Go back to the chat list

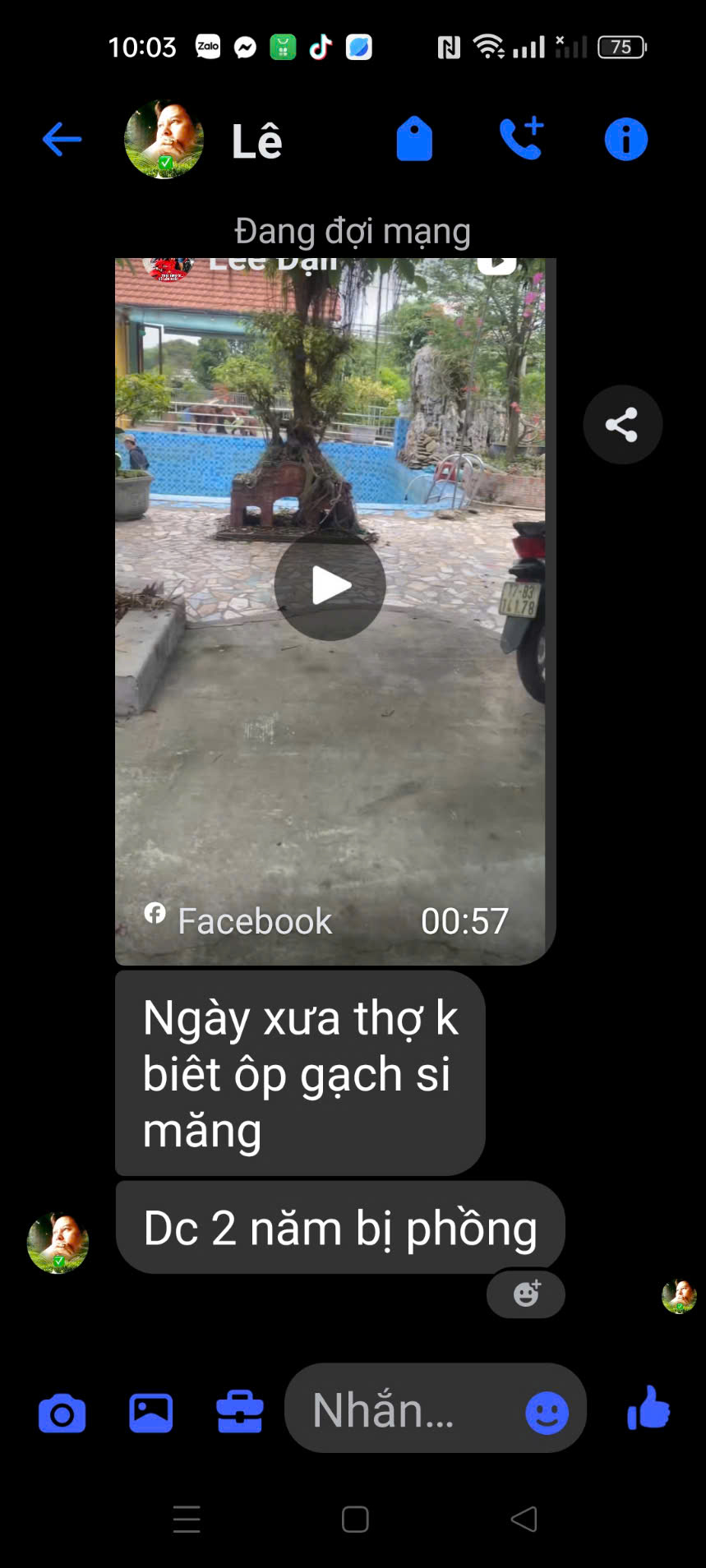pyautogui.click(x=62, y=139)
